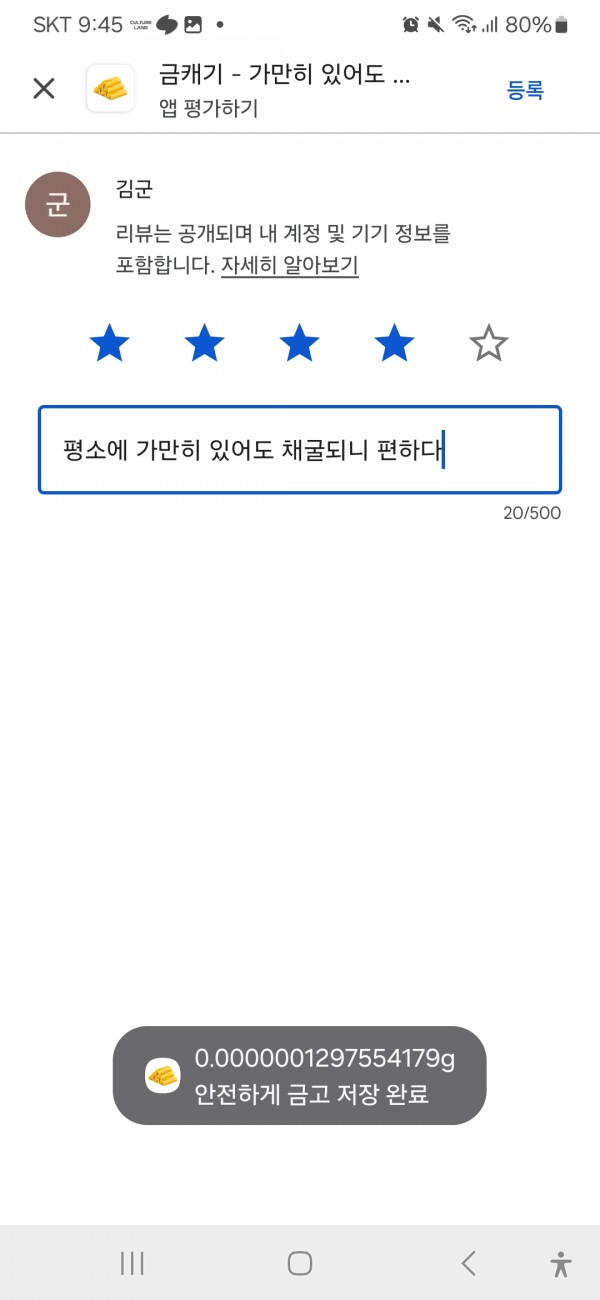Set rating to four stars
The image size is (600, 1300).
(x=395, y=344)
